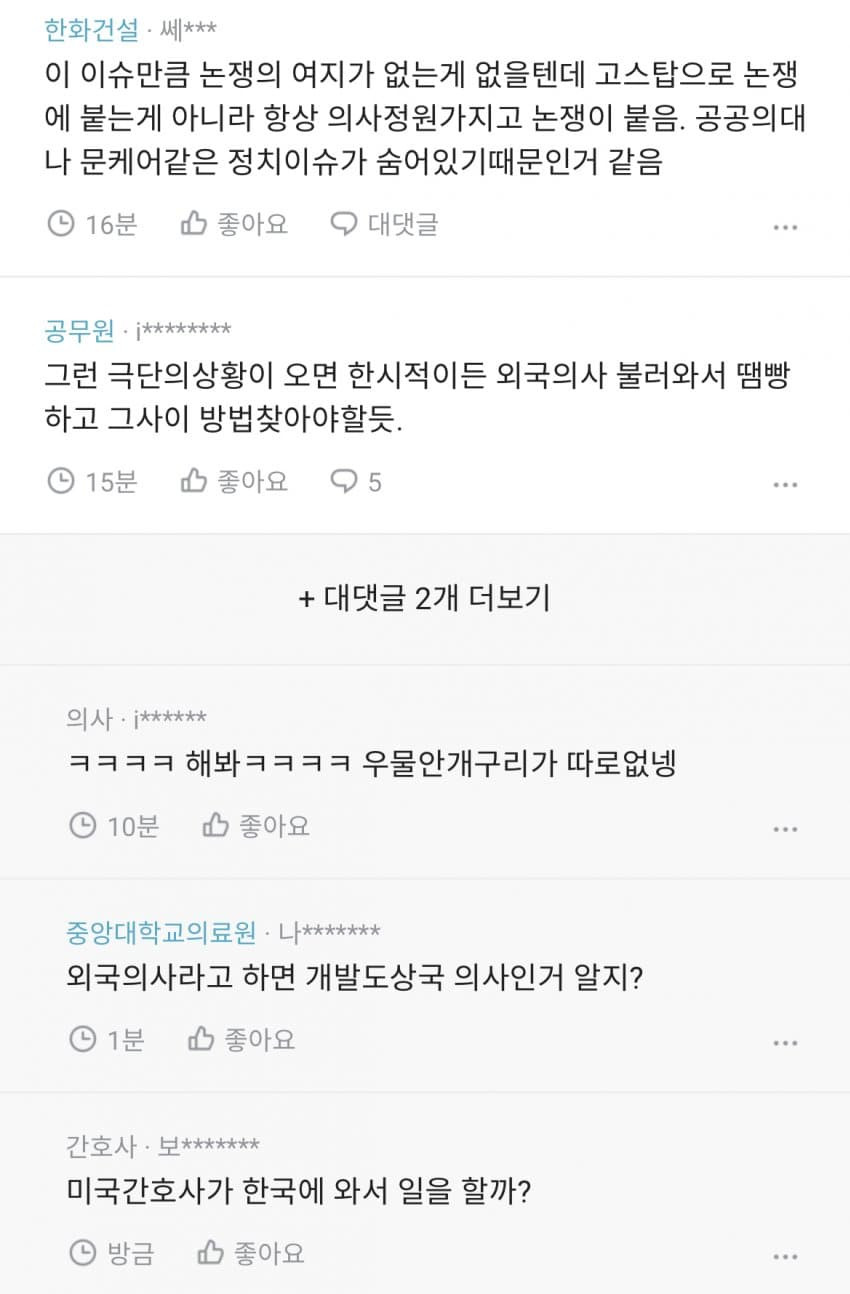
Task: Open the 5 replies on 공무원 comment
Action: [x=357, y=482]
